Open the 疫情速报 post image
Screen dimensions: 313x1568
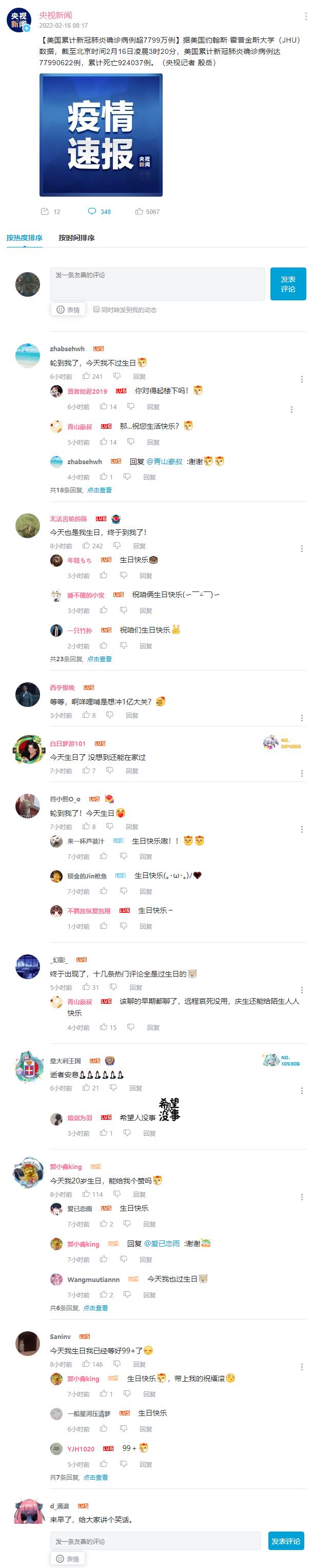pyautogui.click(x=101, y=135)
